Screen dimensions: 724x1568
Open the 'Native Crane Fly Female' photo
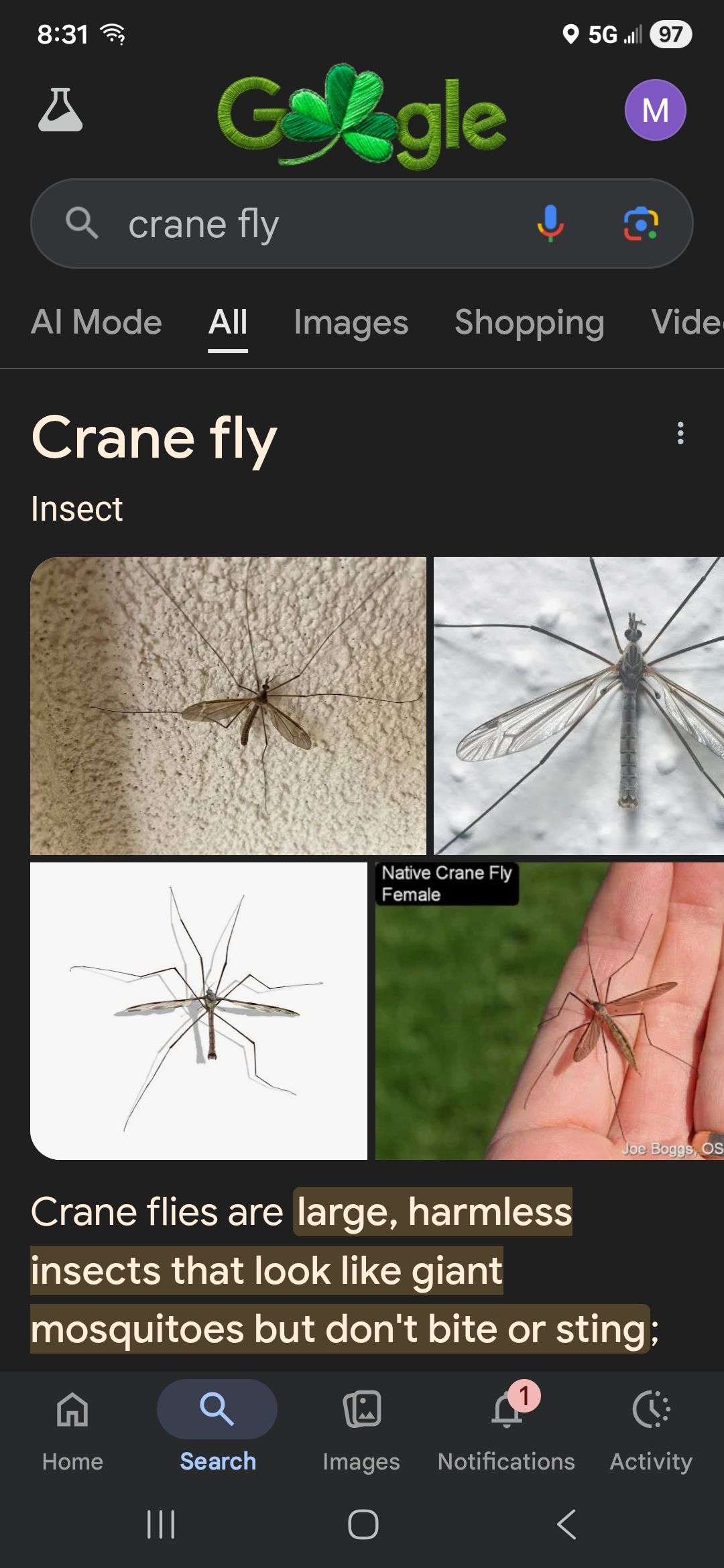[x=550, y=1011]
